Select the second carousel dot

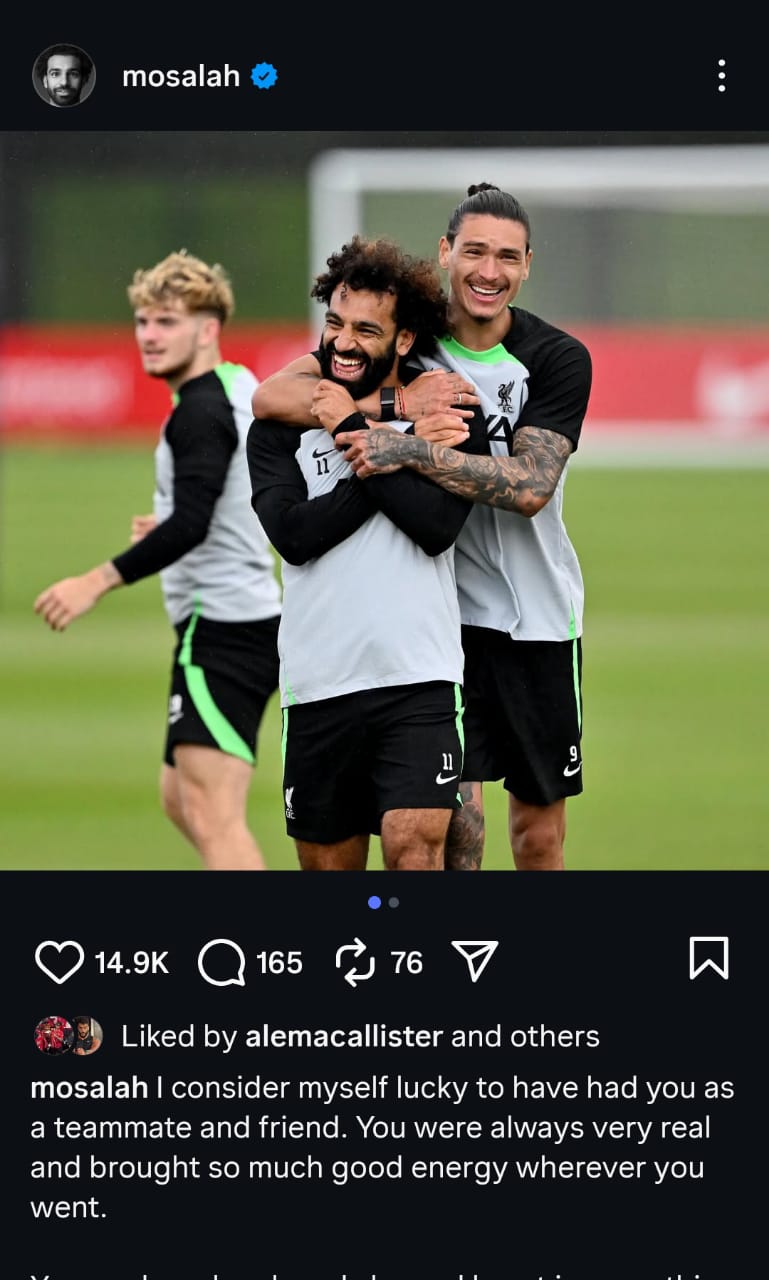tap(394, 902)
